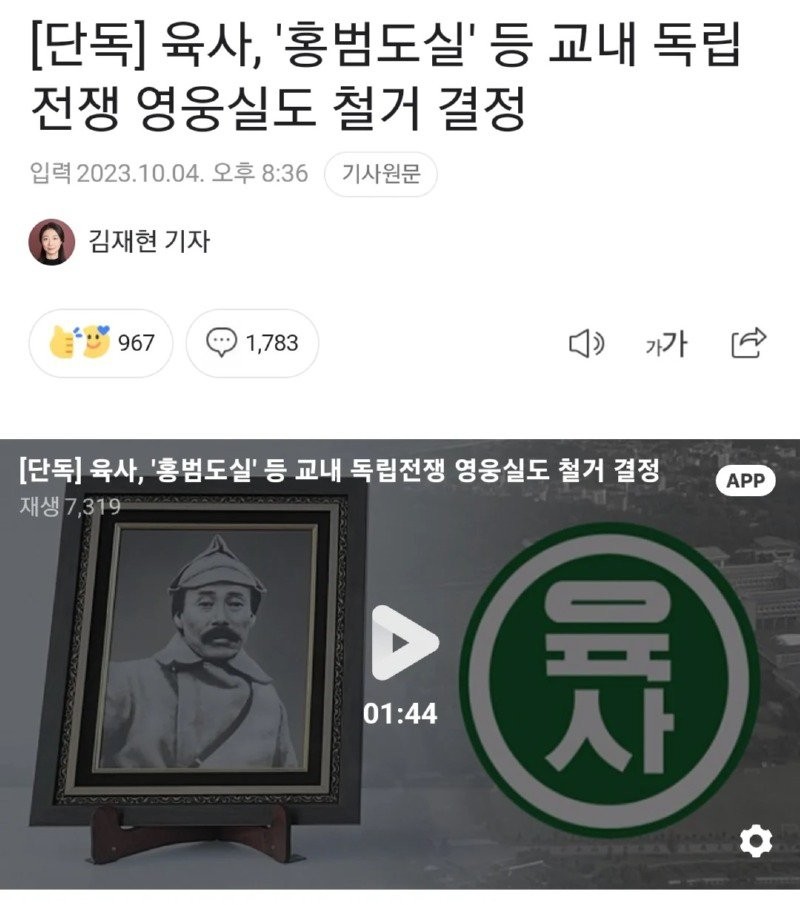This screenshot has height=905, width=800.
Task: Open the video in APP
Action: pyautogui.click(x=746, y=480)
